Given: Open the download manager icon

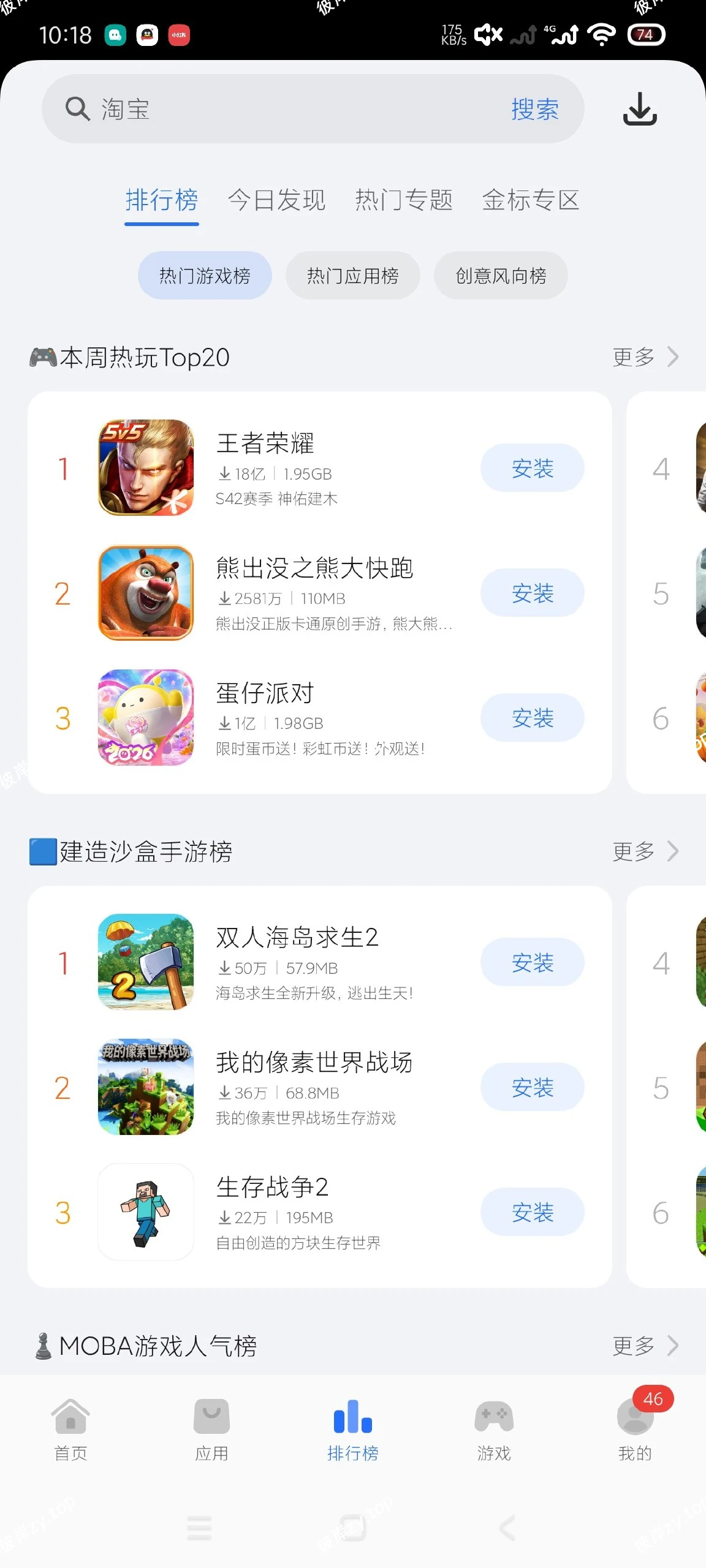Looking at the screenshot, I should click(640, 110).
